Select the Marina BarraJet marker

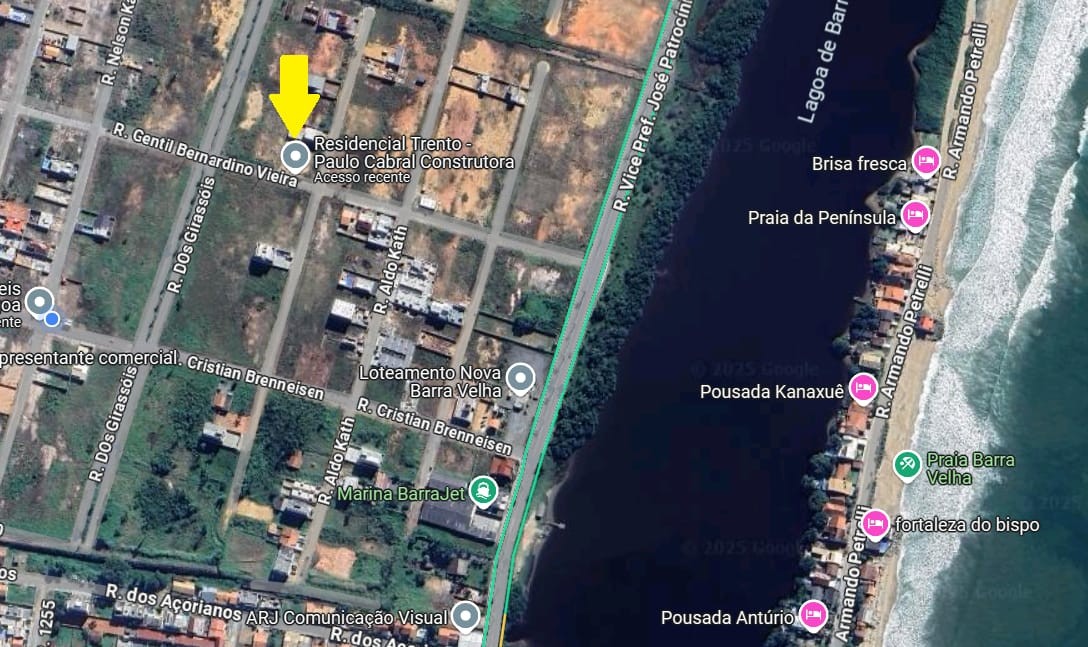click(484, 491)
